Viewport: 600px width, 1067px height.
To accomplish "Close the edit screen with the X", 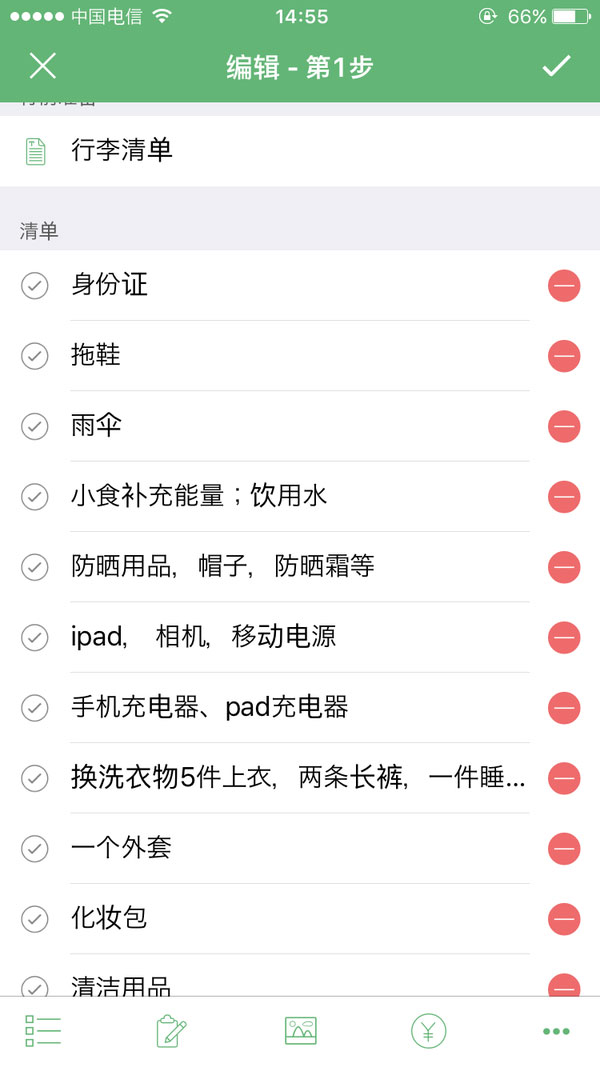I will (x=42, y=67).
